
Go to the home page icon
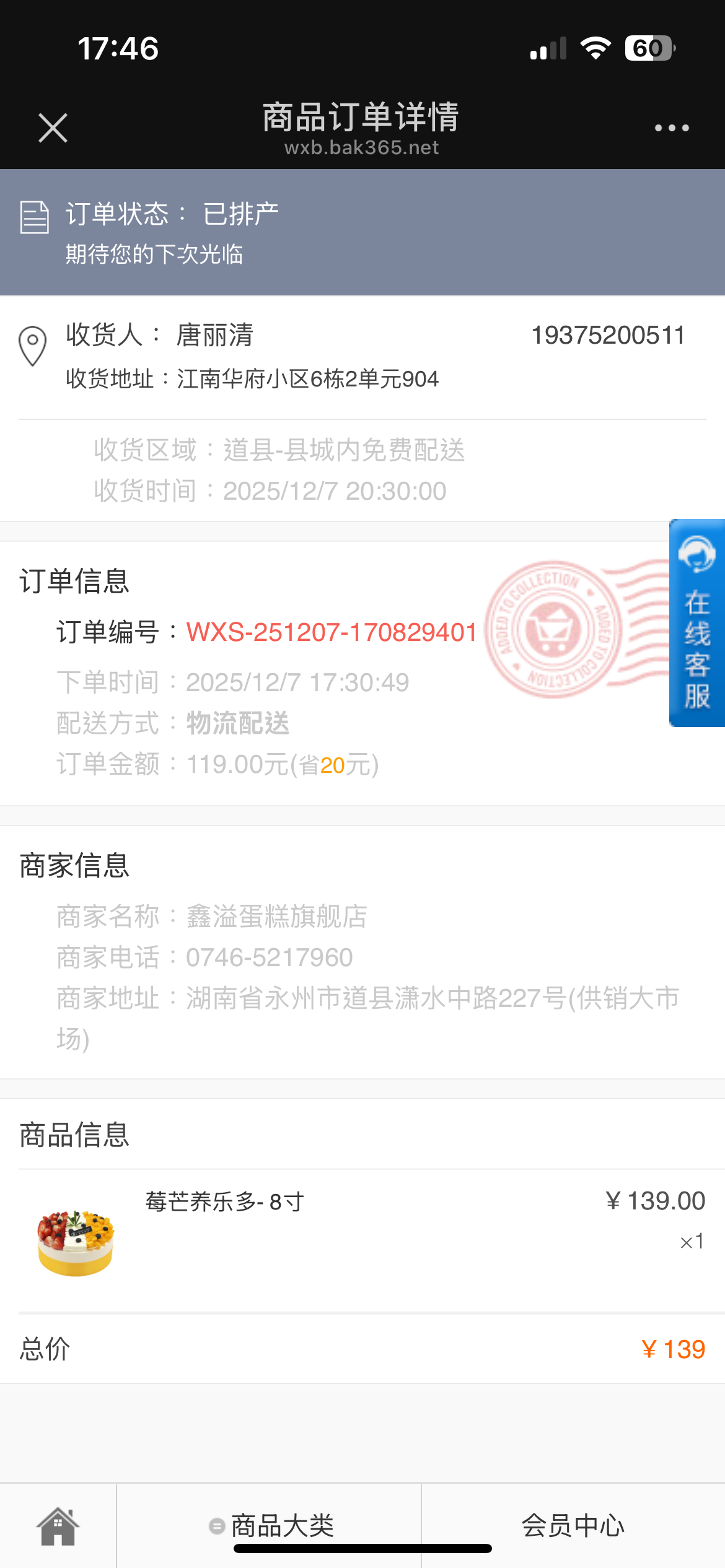click(x=58, y=1526)
